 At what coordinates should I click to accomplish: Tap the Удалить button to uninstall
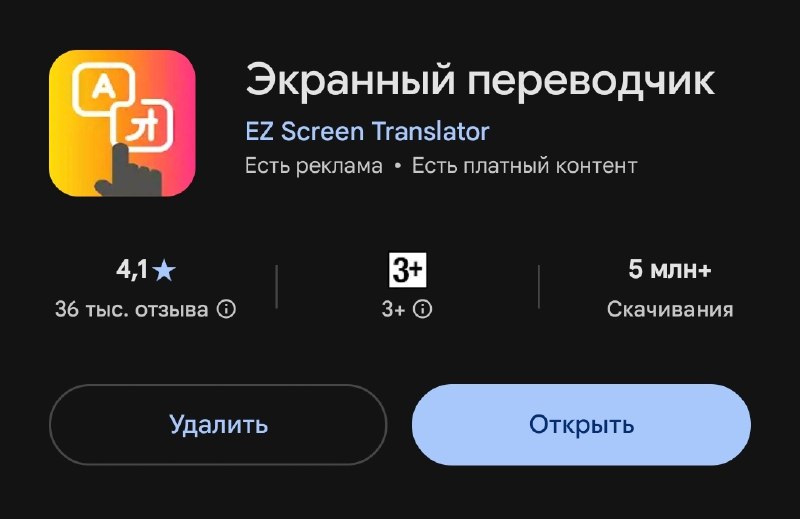click(218, 425)
